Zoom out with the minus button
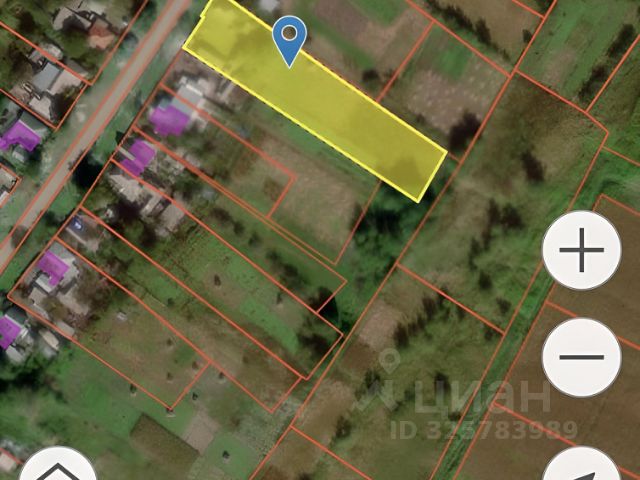Image resolution: width=640 pixels, height=480 pixels. point(581,357)
